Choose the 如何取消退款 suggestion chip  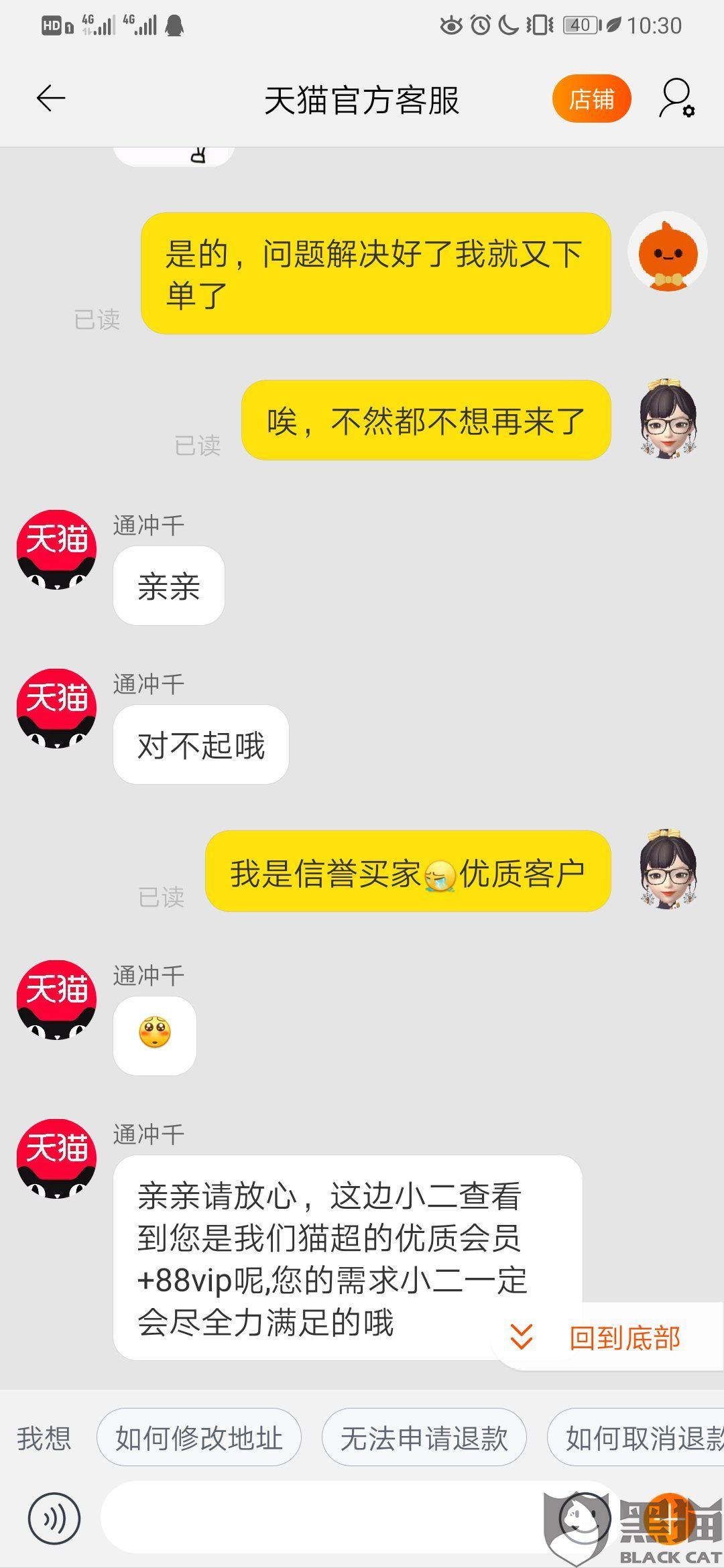636,1438
